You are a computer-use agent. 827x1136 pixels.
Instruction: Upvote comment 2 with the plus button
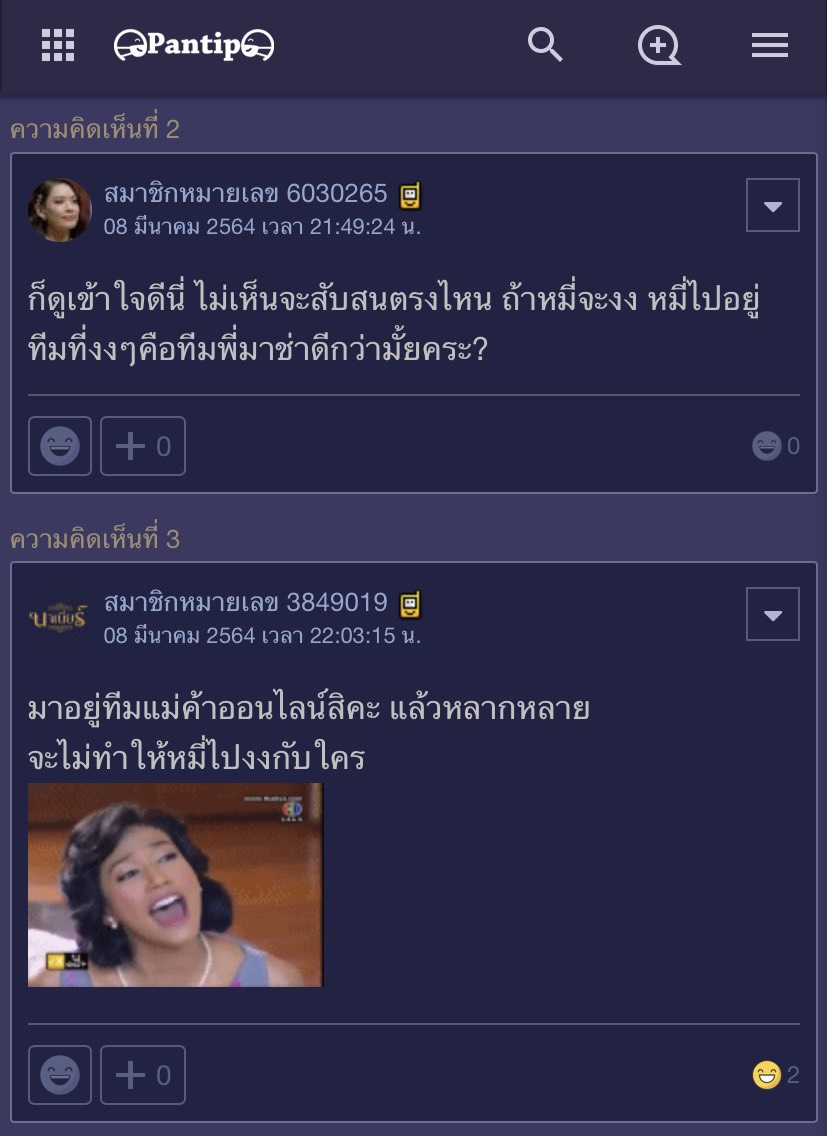143,446
